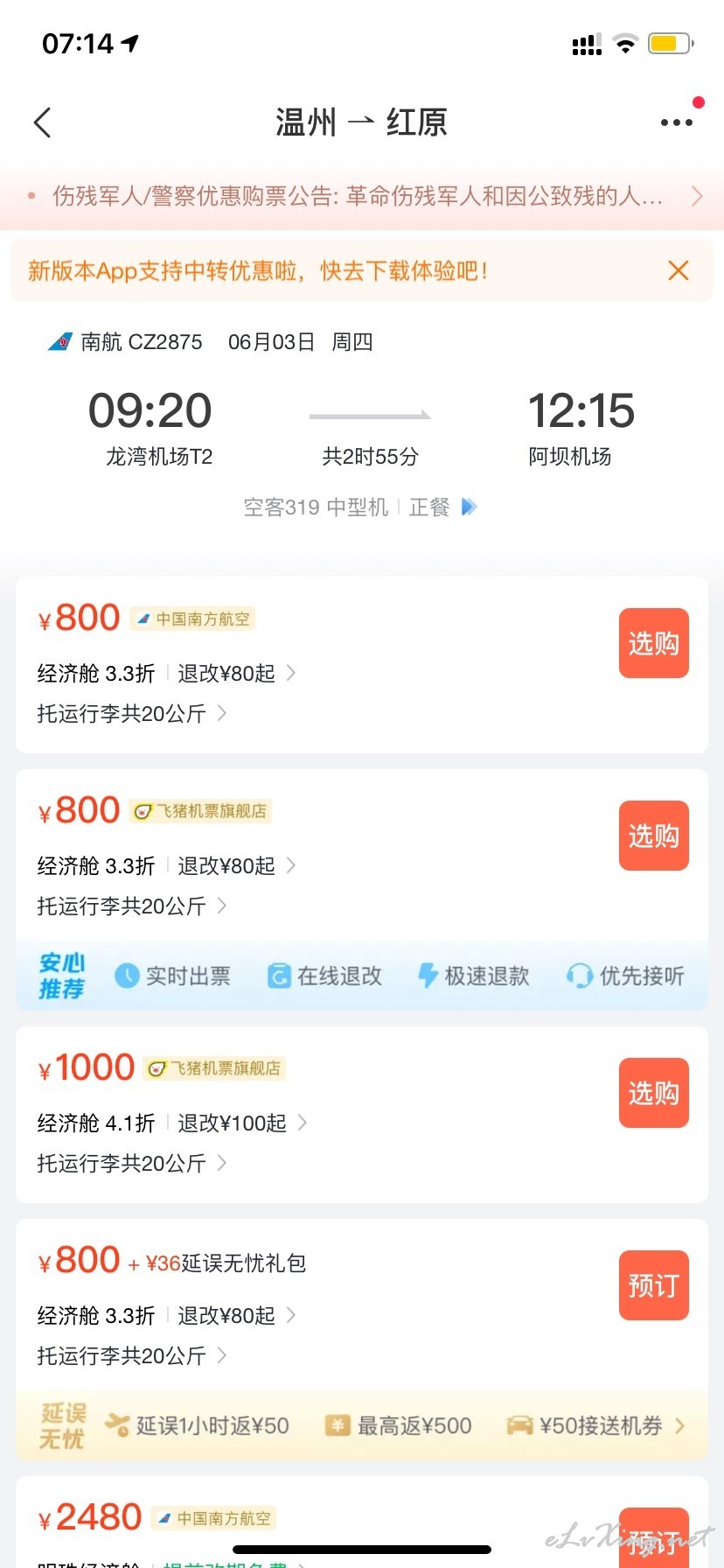This screenshot has width=724, height=1568.
Task: Open 延误无忧 ¥50接送机券 benefit details
Action: (596, 1425)
